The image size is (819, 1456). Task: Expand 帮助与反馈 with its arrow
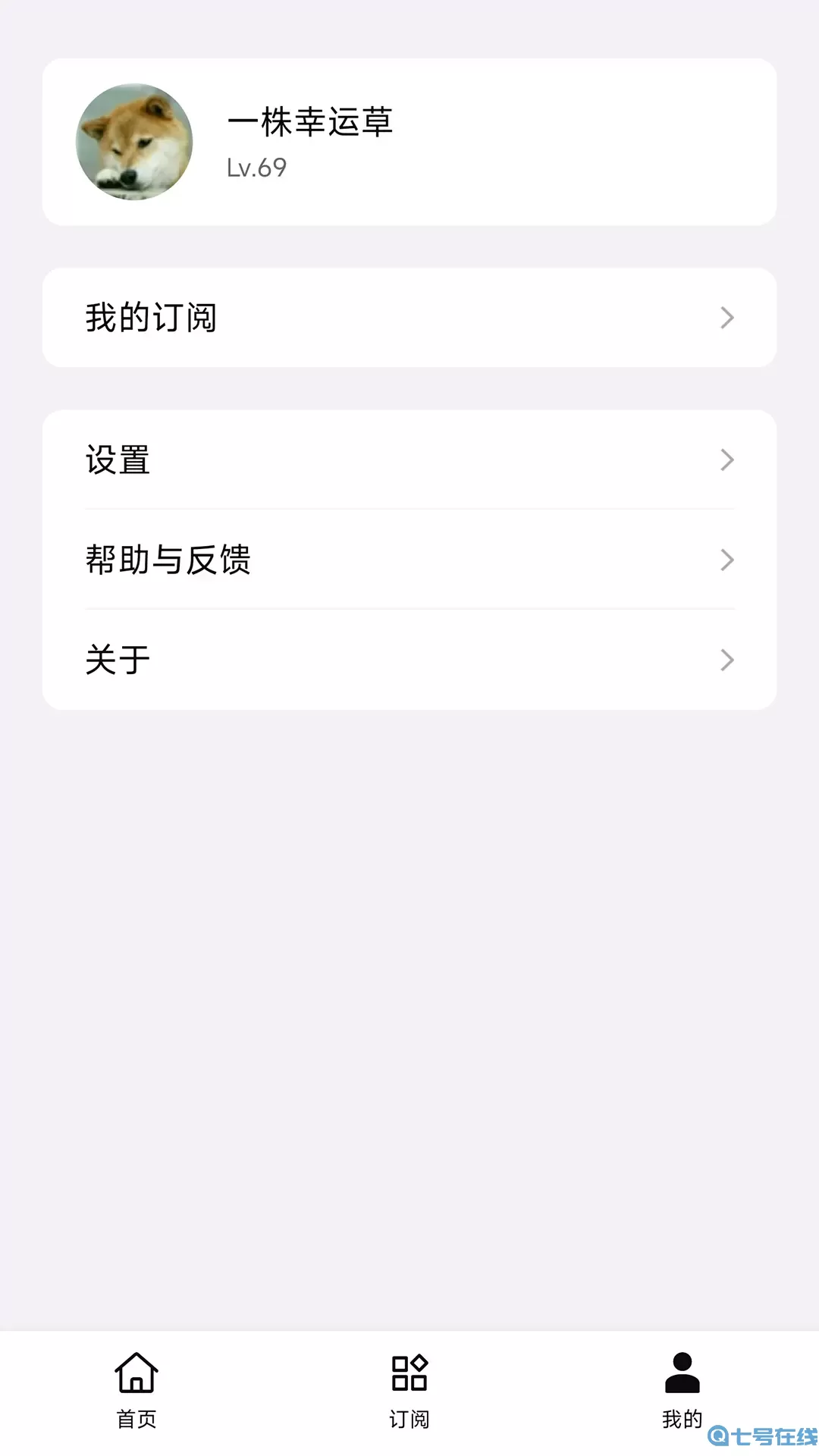pyautogui.click(x=727, y=560)
